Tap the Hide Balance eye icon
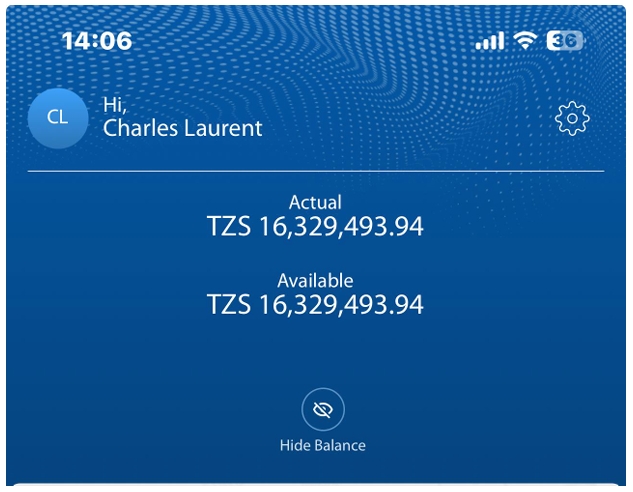This screenshot has width=633, height=492. click(x=323, y=409)
